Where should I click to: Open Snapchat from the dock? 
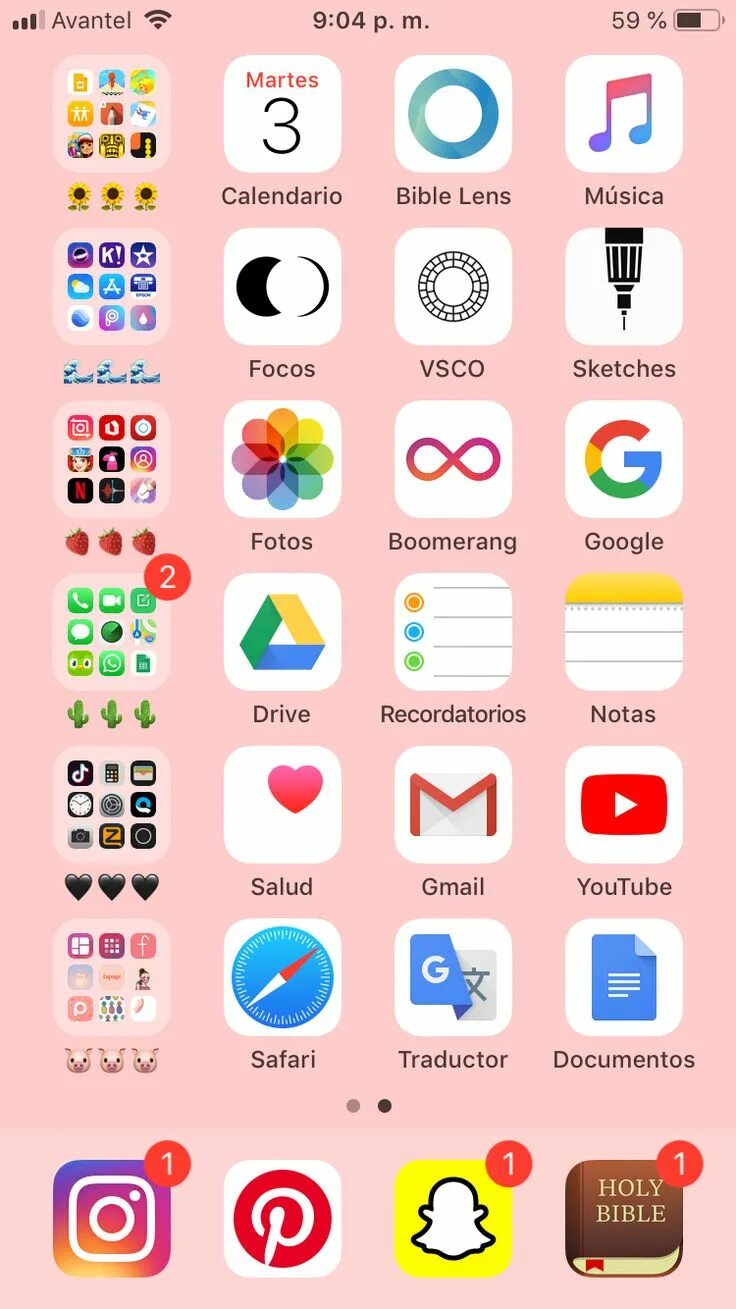(453, 1219)
